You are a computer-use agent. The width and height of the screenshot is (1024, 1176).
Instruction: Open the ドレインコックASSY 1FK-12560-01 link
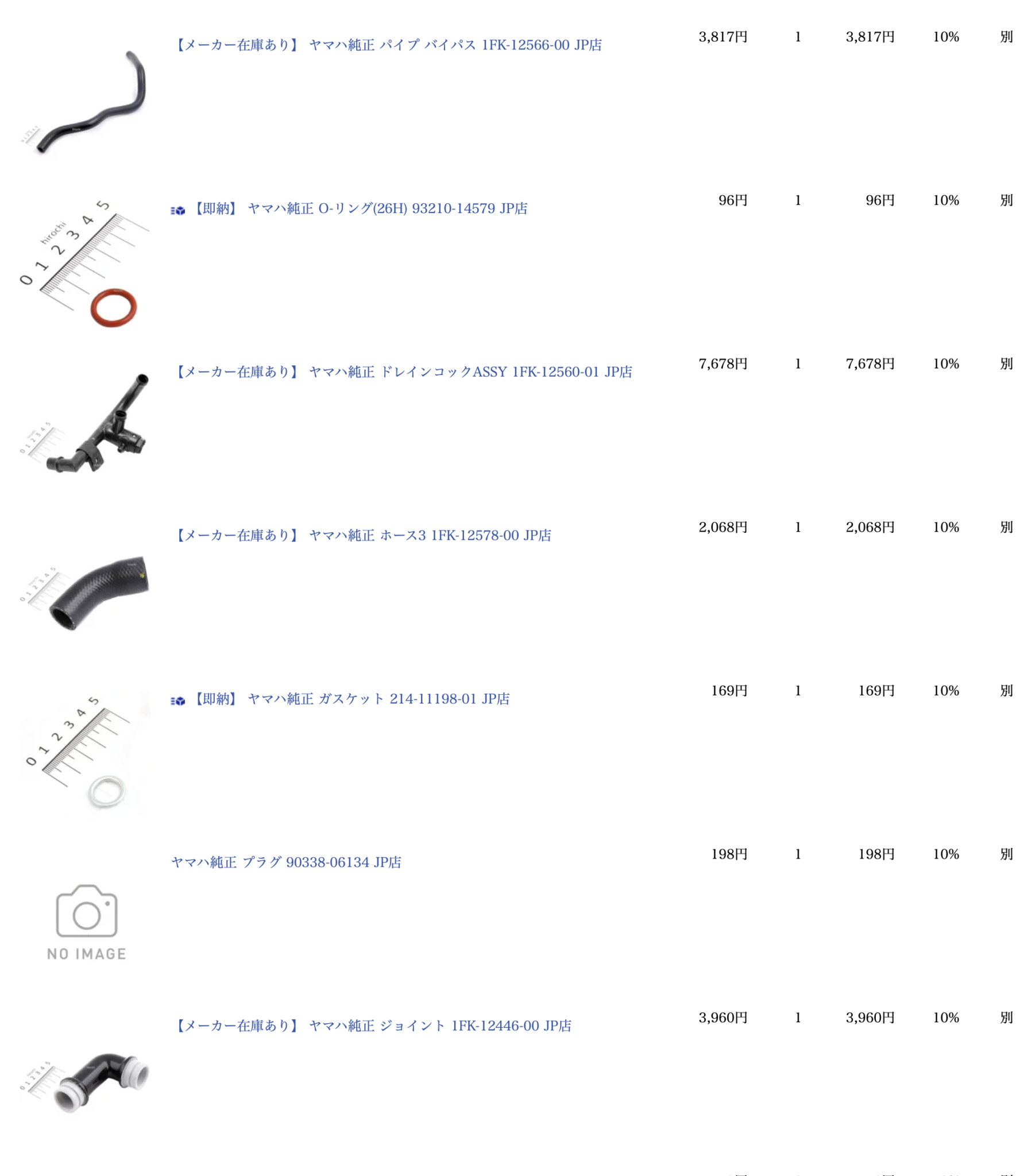click(402, 372)
